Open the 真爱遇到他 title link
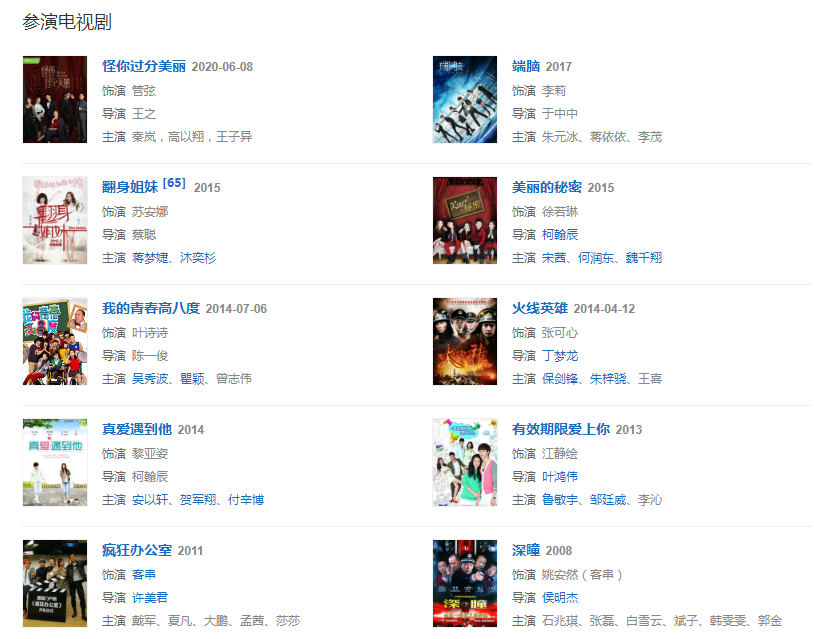Image resolution: width=814 pixels, height=639 pixels. point(137,430)
